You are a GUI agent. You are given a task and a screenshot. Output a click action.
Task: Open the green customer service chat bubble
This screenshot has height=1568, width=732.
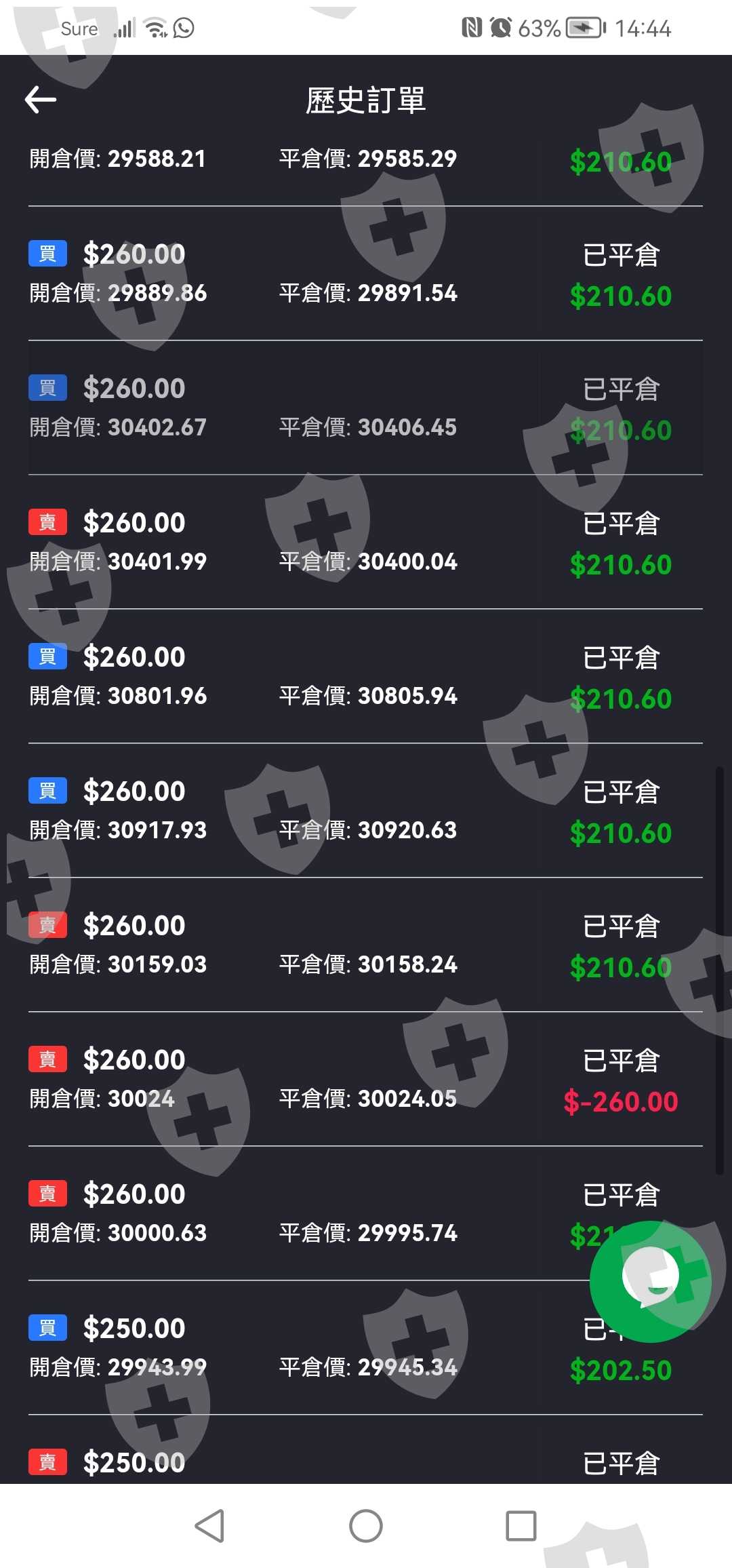[x=650, y=1280]
